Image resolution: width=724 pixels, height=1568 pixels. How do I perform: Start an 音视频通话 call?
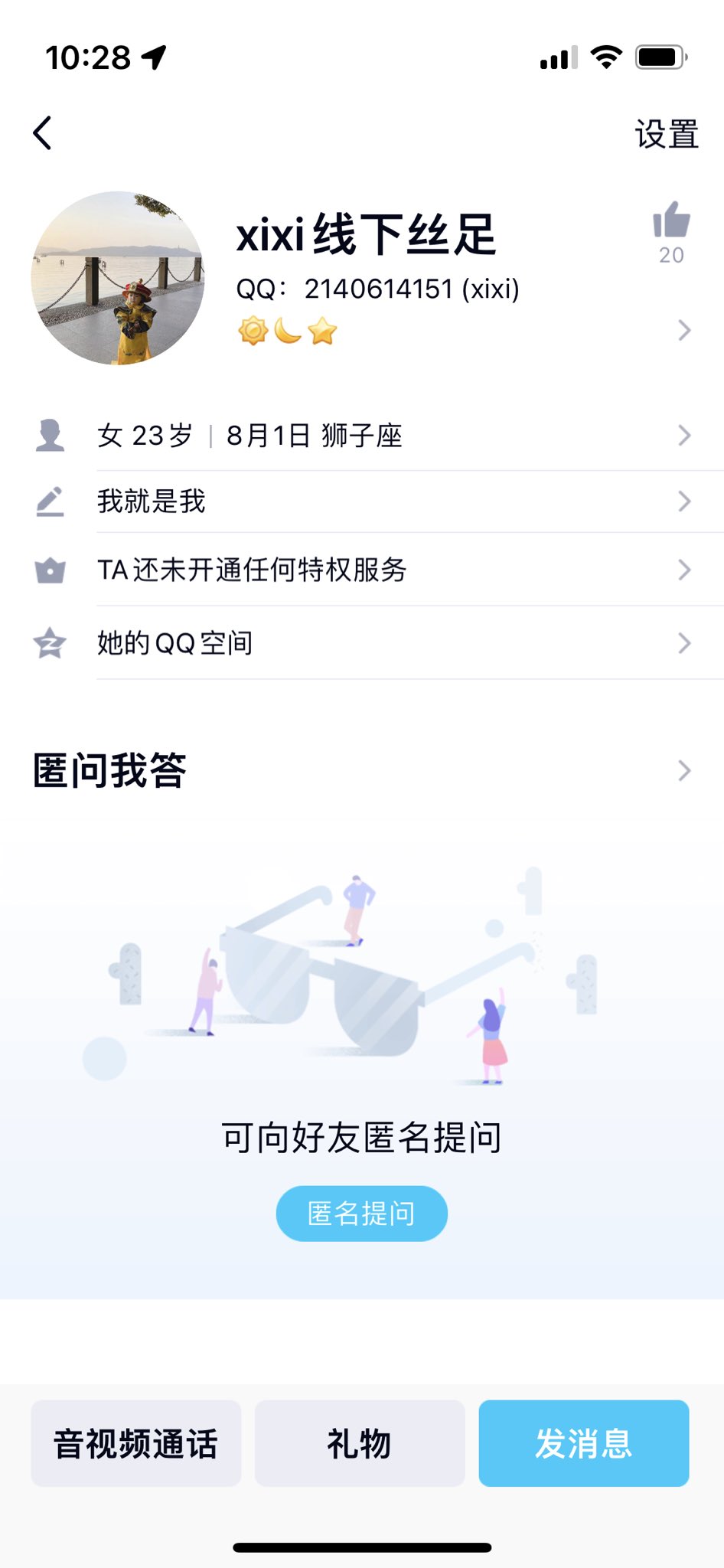coord(135,1443)
